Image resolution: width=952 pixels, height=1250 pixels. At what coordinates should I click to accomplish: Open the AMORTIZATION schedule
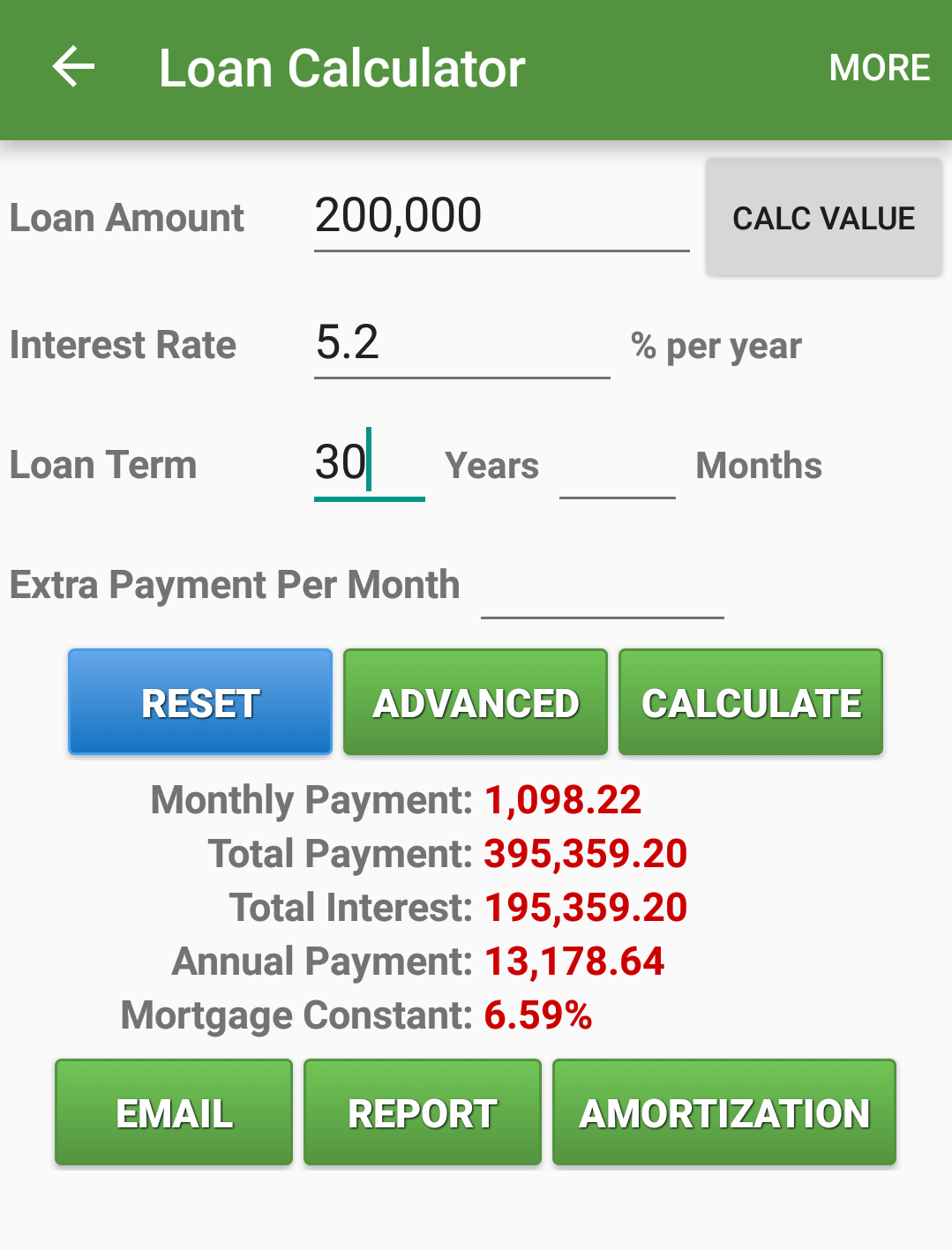pyautogui.click(x=723, y=1112)
